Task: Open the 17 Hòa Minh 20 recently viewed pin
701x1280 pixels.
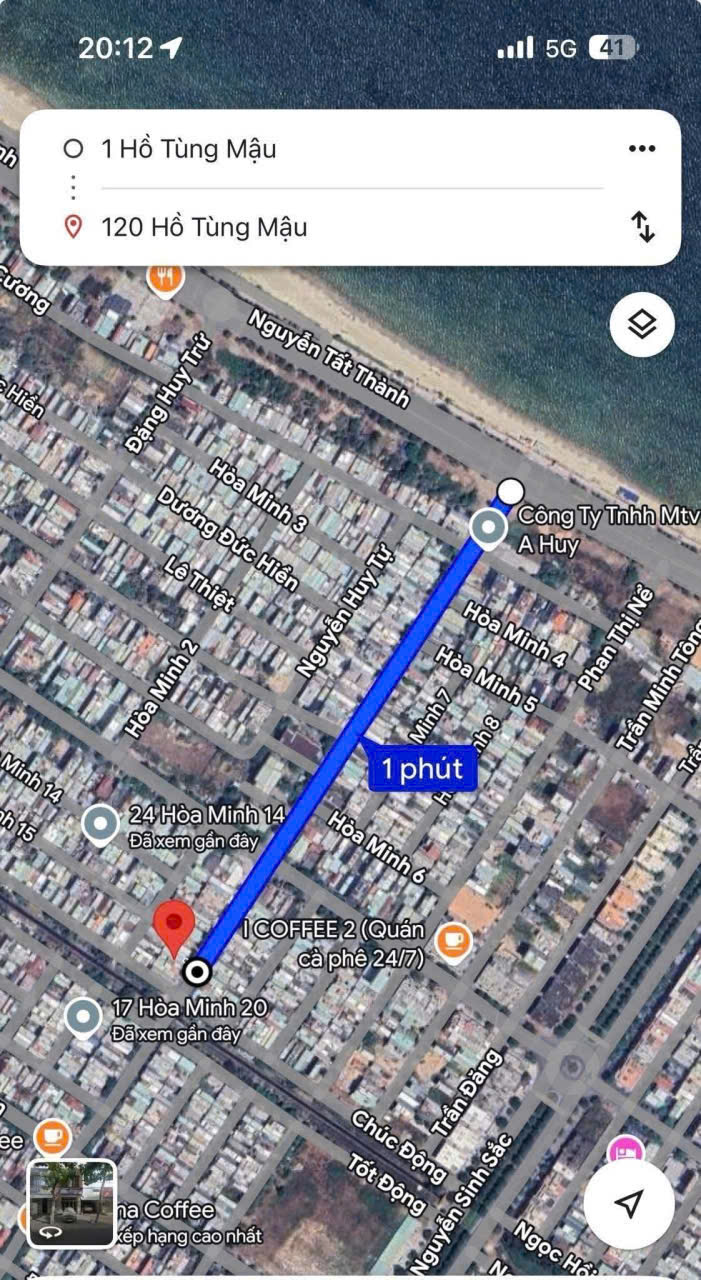Action: [x=83, y=1017]
